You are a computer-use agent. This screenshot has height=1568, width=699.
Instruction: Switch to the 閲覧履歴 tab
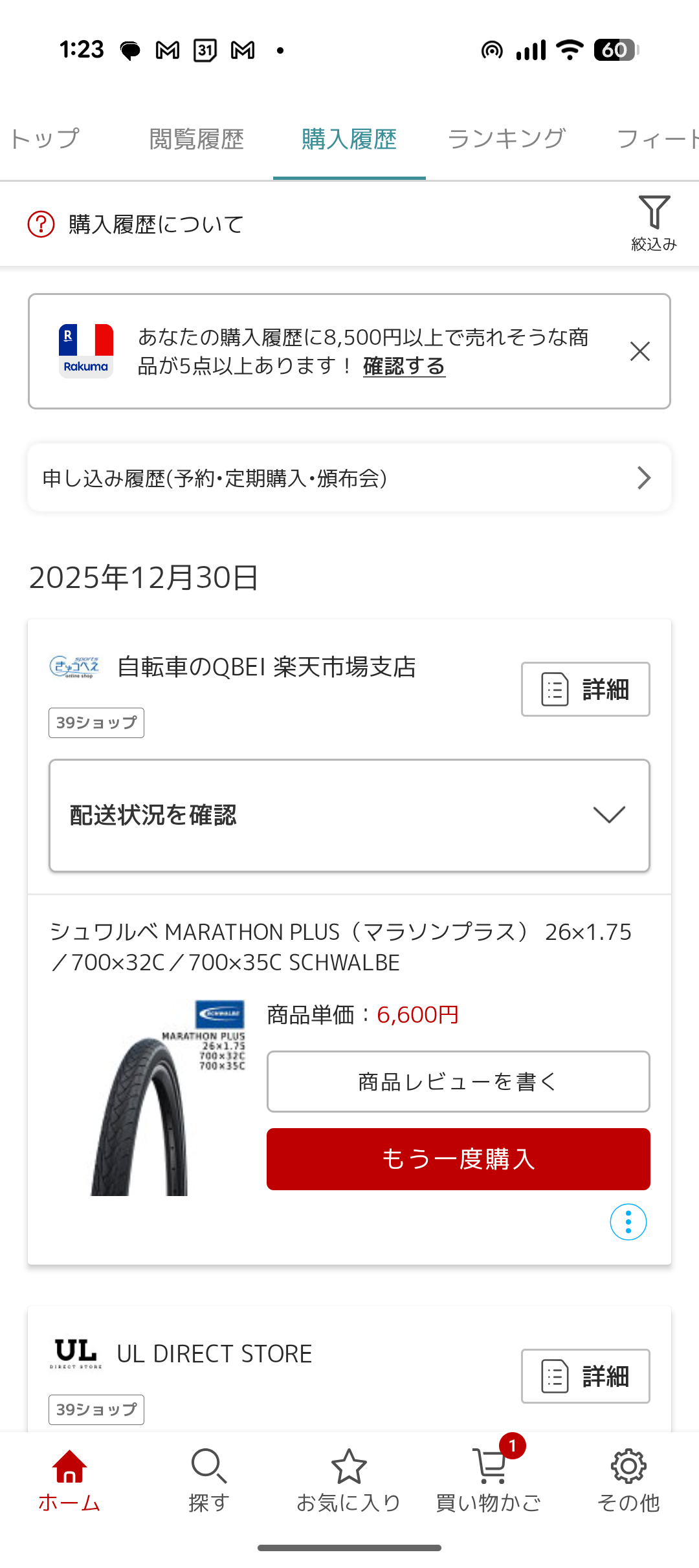pos(196,139)
